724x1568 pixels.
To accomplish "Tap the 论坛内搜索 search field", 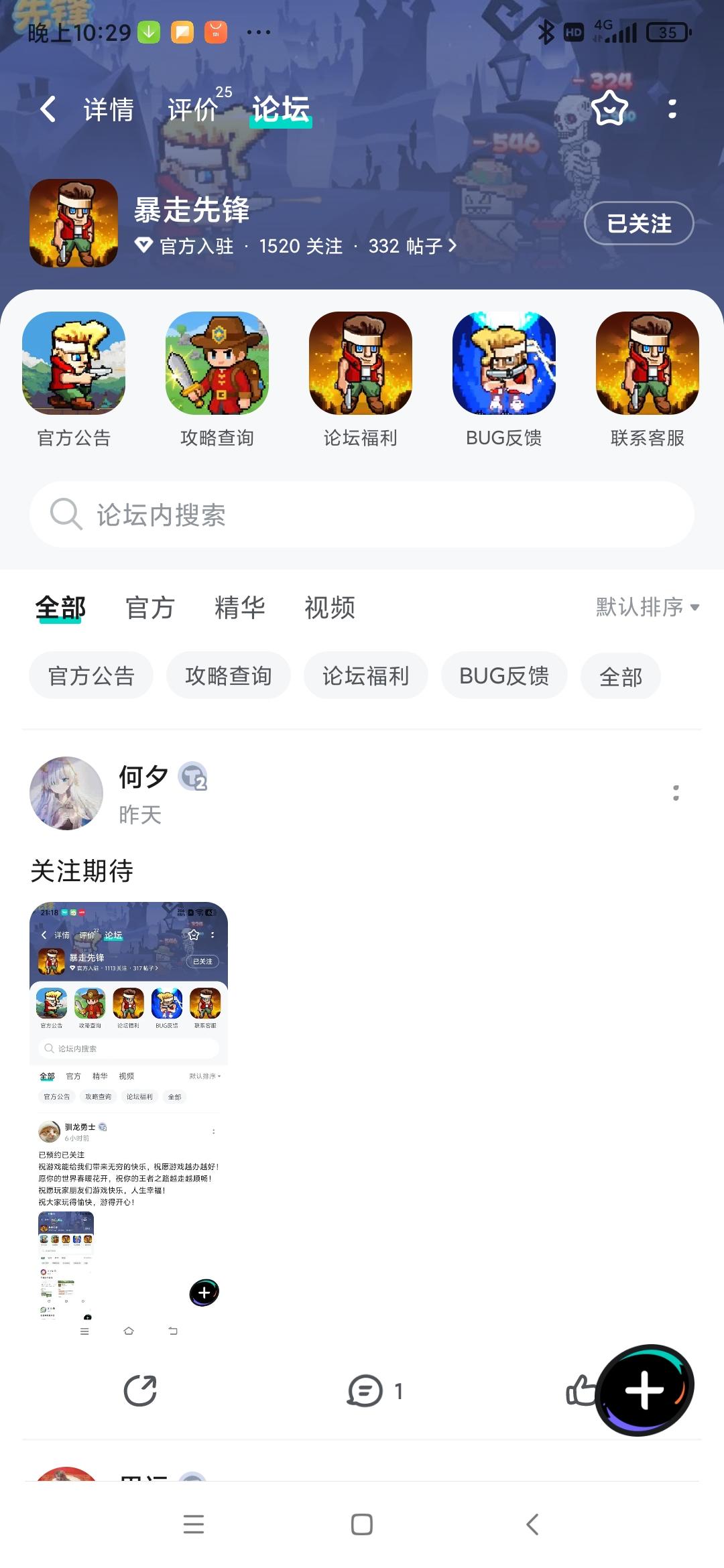I will point(362,515).
